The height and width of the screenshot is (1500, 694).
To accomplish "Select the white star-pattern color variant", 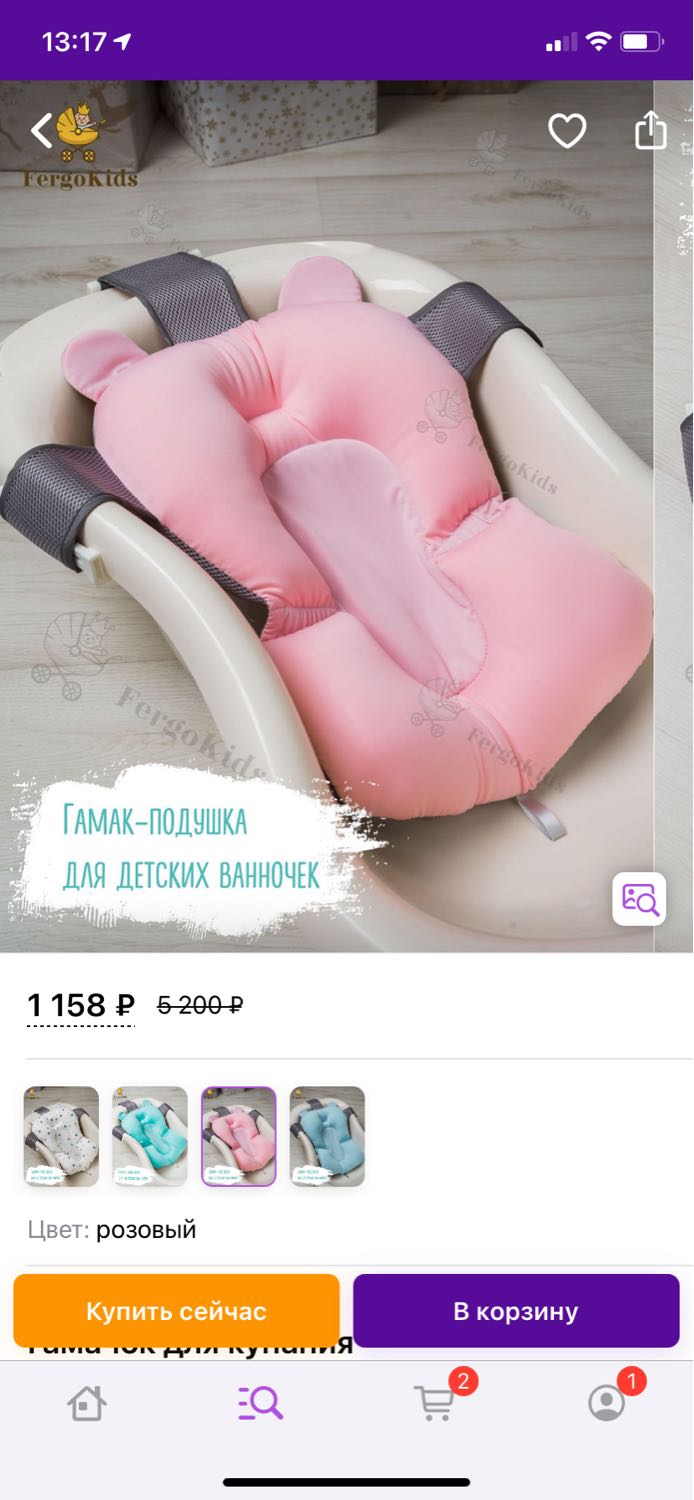I will click(61, 1137).
